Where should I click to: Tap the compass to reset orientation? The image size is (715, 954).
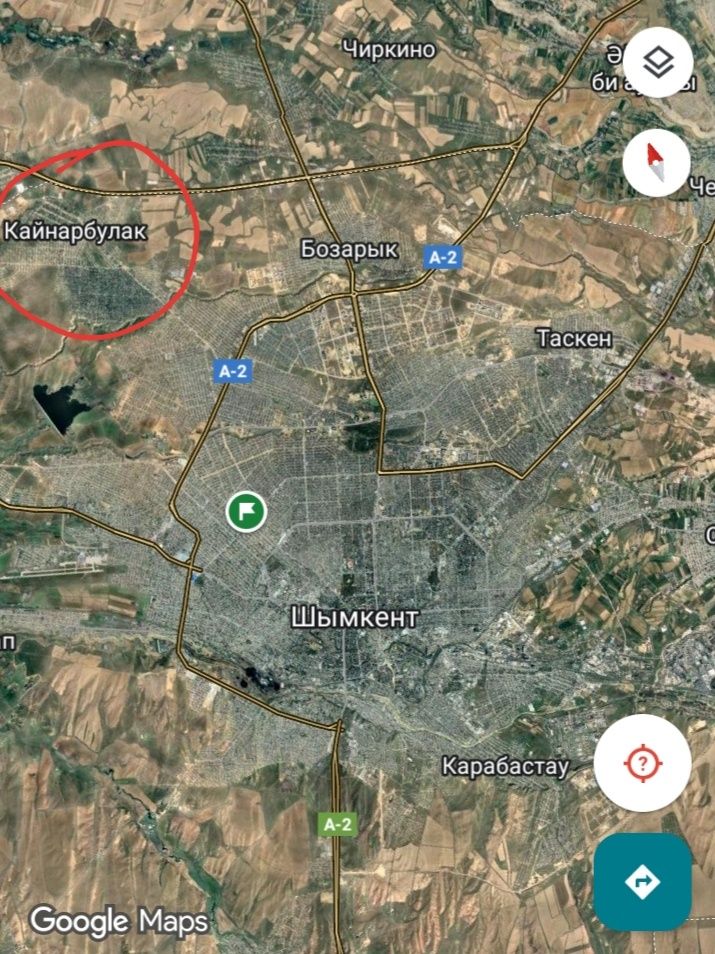656,161
